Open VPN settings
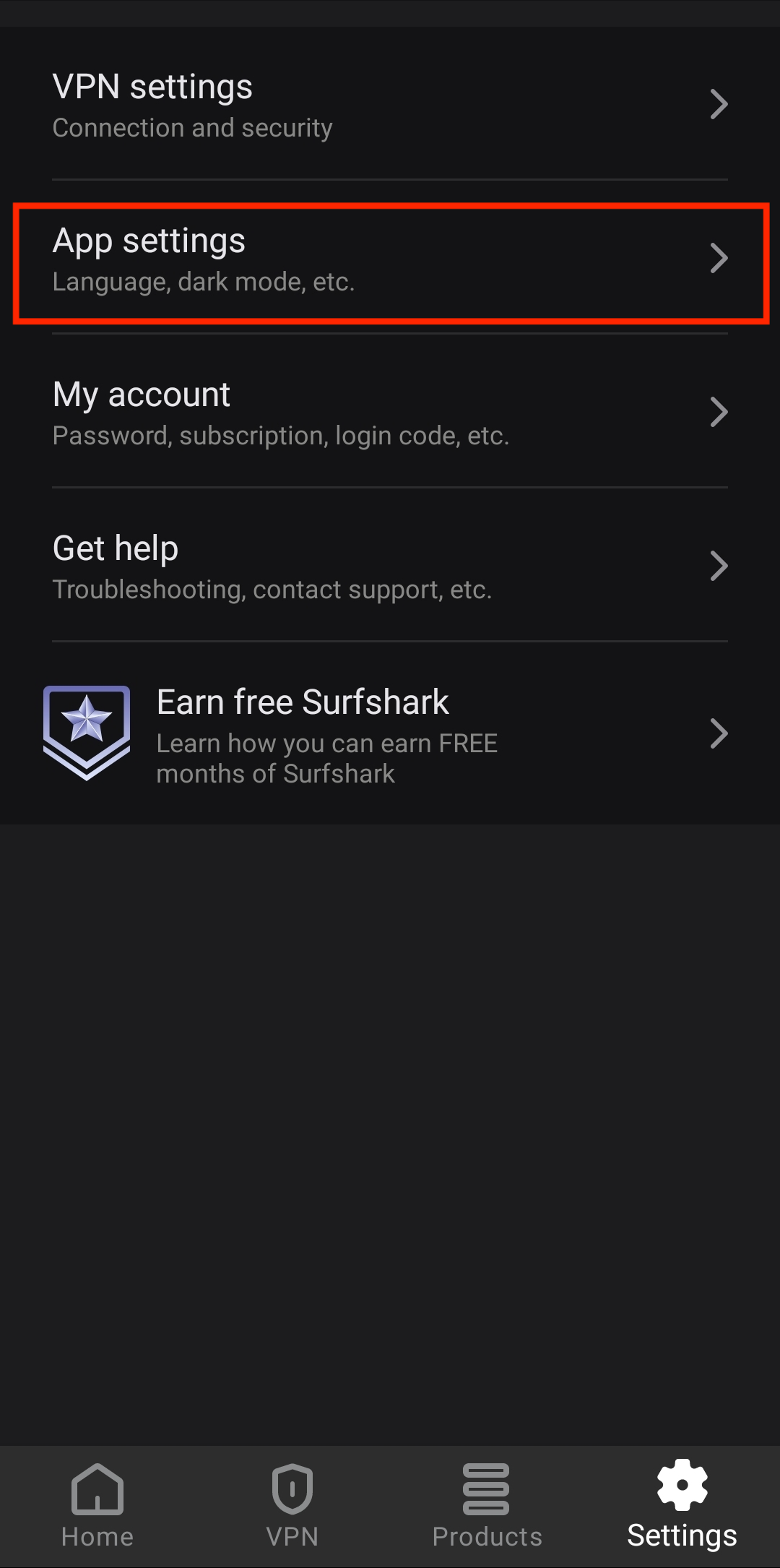 tap(390, 105)
